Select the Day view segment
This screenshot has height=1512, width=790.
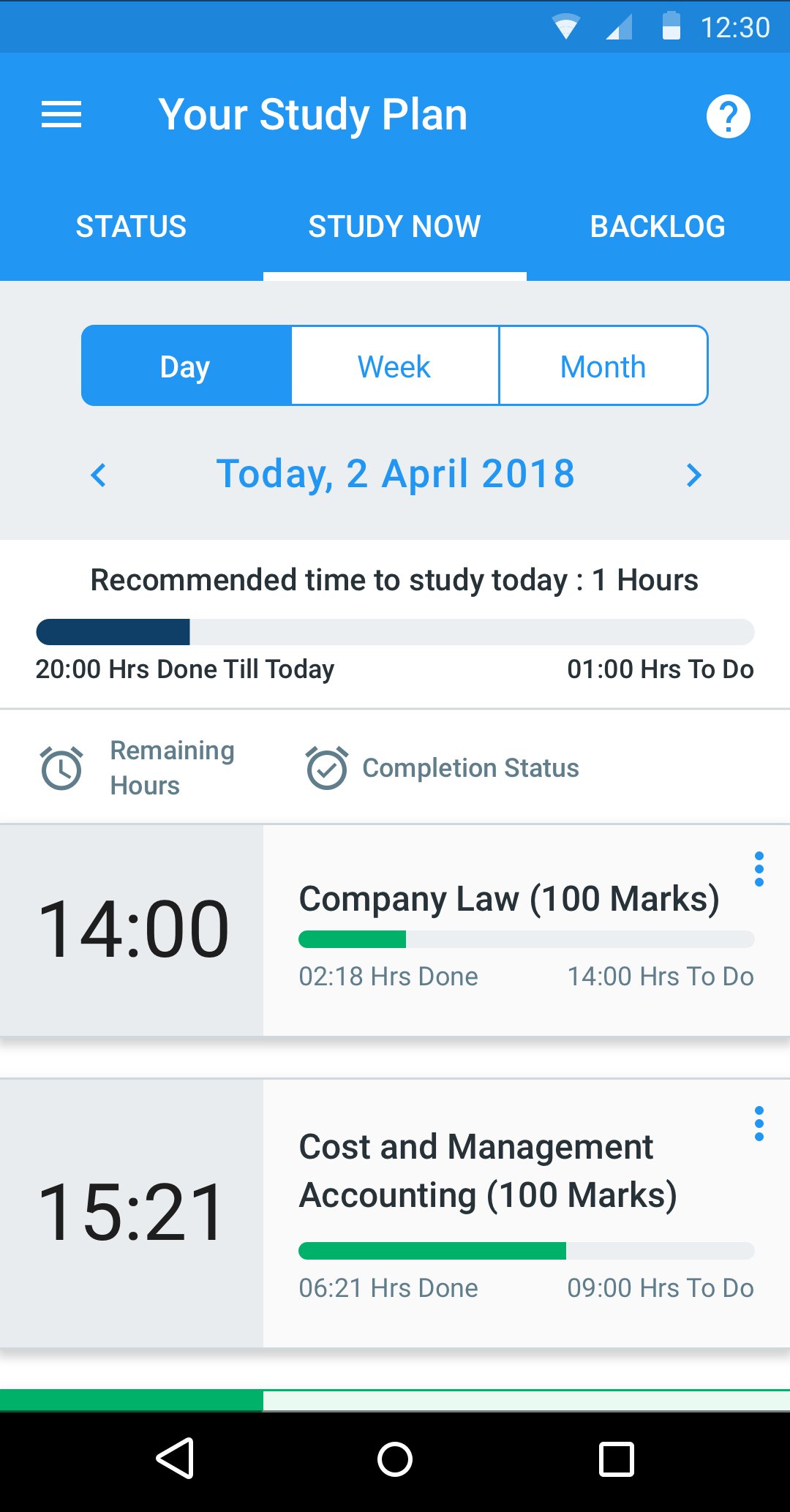tap(186, 366)
